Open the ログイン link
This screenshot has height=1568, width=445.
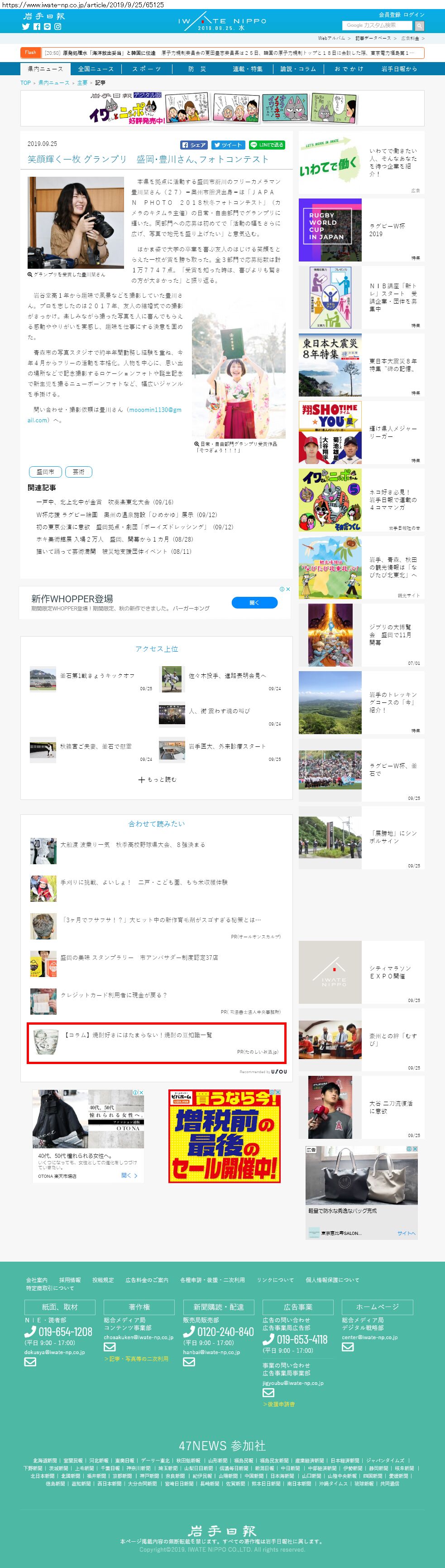[414, 15]
